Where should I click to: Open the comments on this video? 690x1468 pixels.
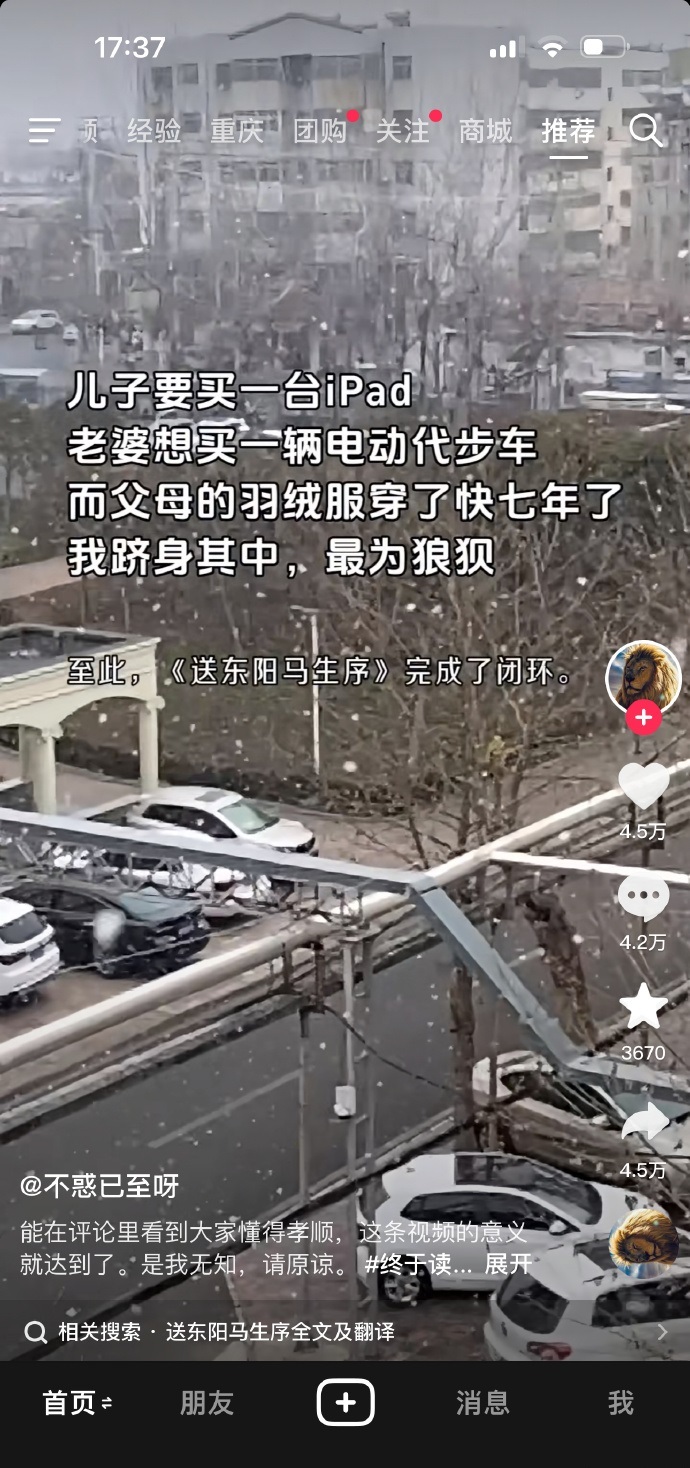(643, 897)
